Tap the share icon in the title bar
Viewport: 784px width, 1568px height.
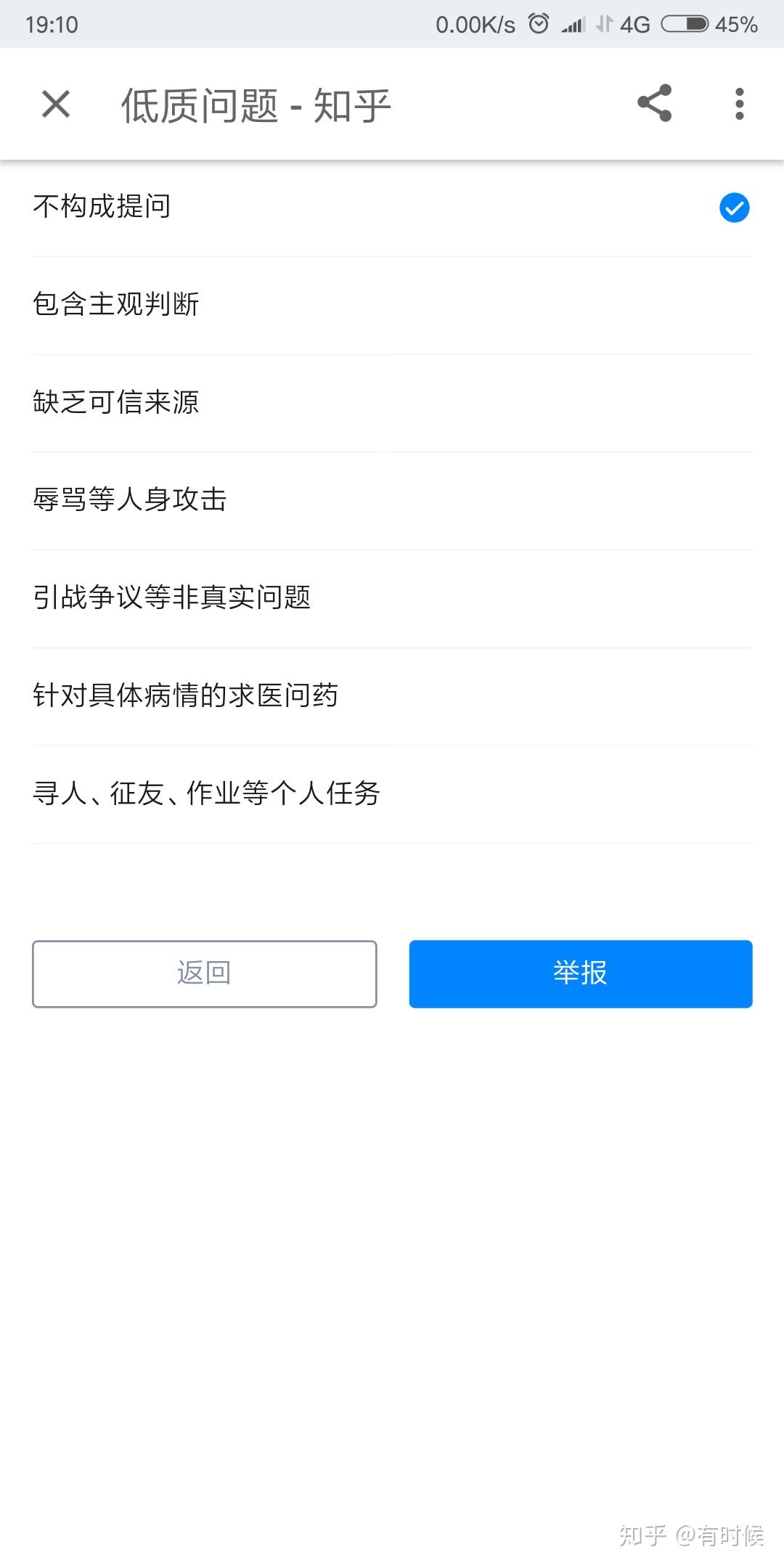(653, 104)
